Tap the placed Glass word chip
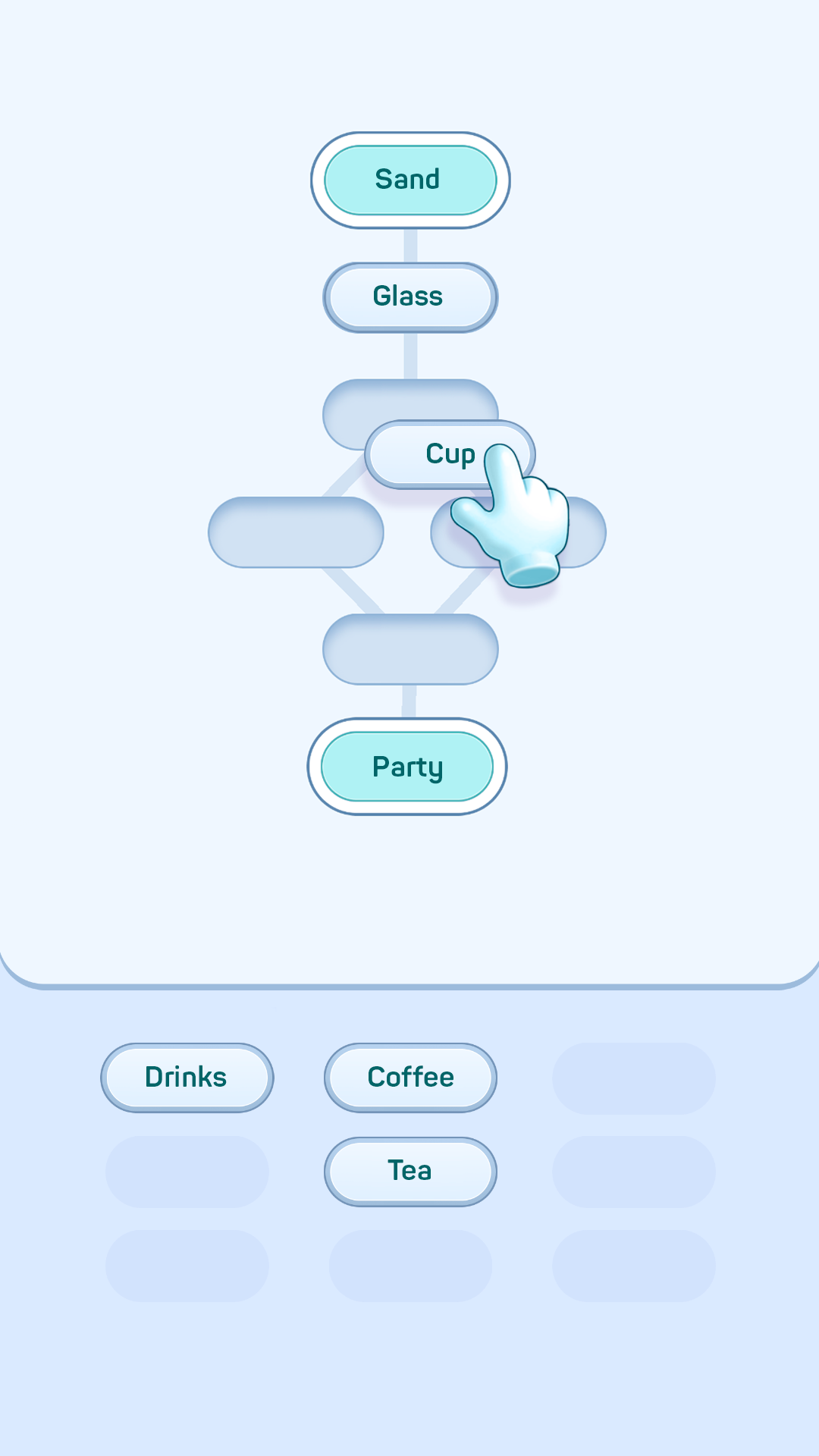819x1456 pixels. pyautogui.click(x=409, y=297)
